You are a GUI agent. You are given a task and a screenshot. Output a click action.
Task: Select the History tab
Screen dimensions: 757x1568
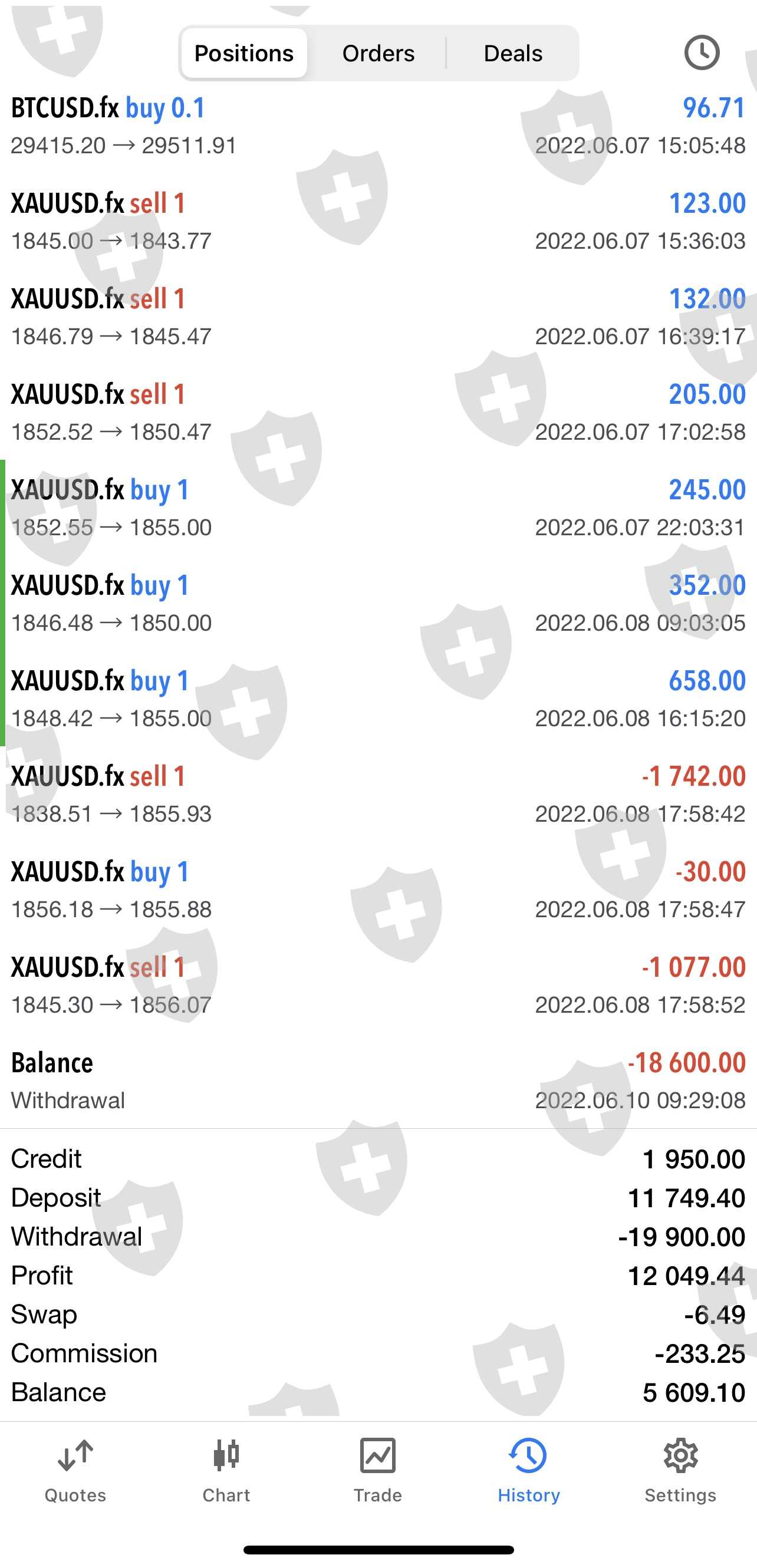[529, 1470]
